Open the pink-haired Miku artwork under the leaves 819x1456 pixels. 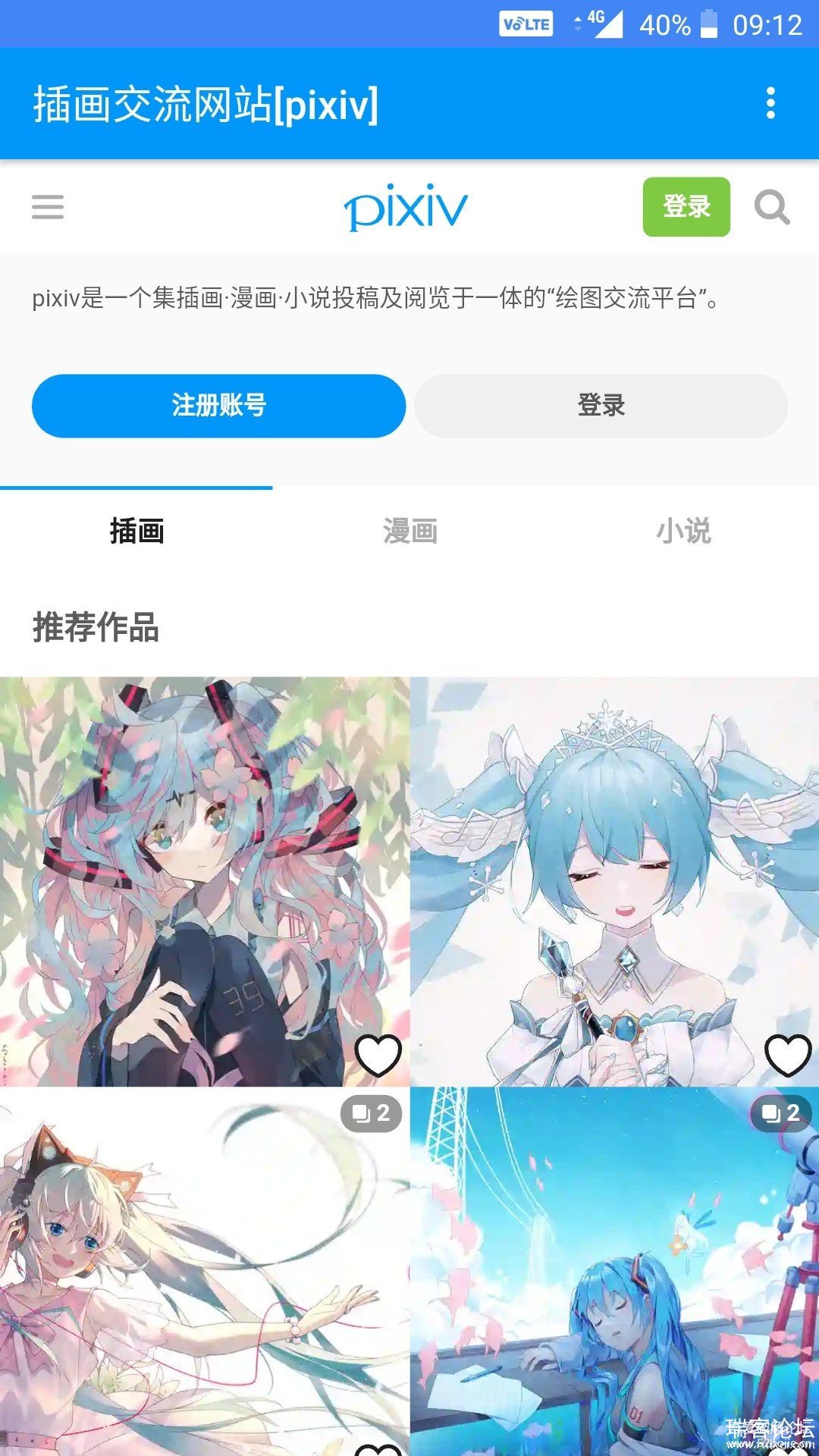pyautogui.click(x=190, y=872)
